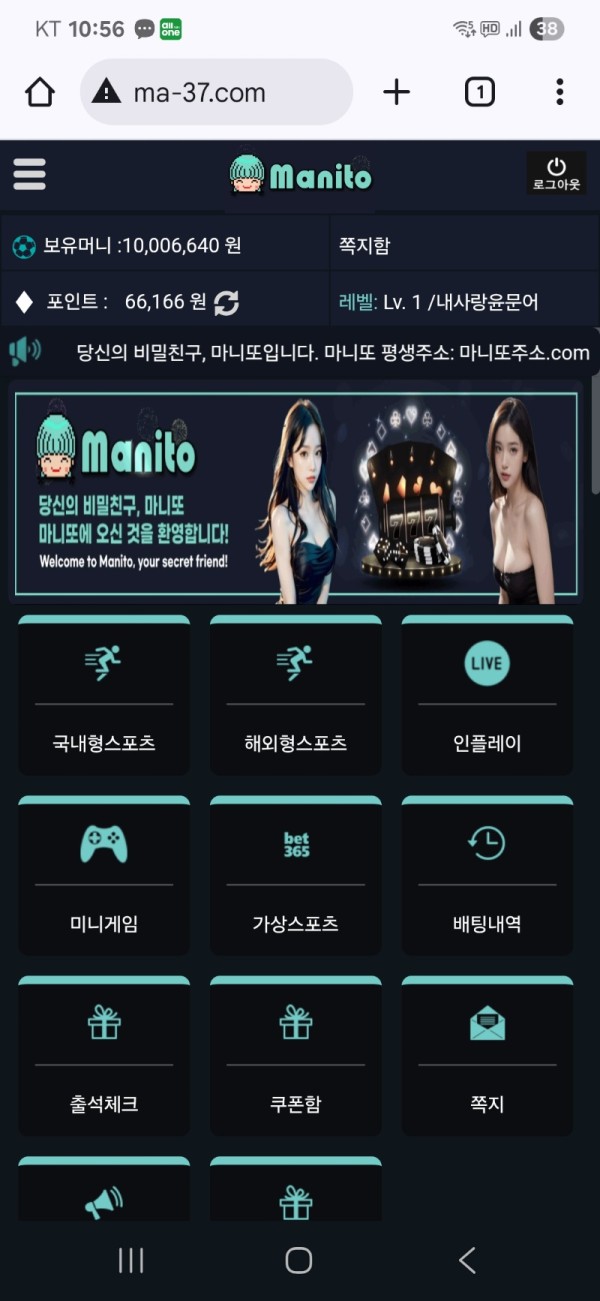The height and width of the screenshot is (1301, 600).
Task: Open the browser tab switcher
Action: click(480, 93)
